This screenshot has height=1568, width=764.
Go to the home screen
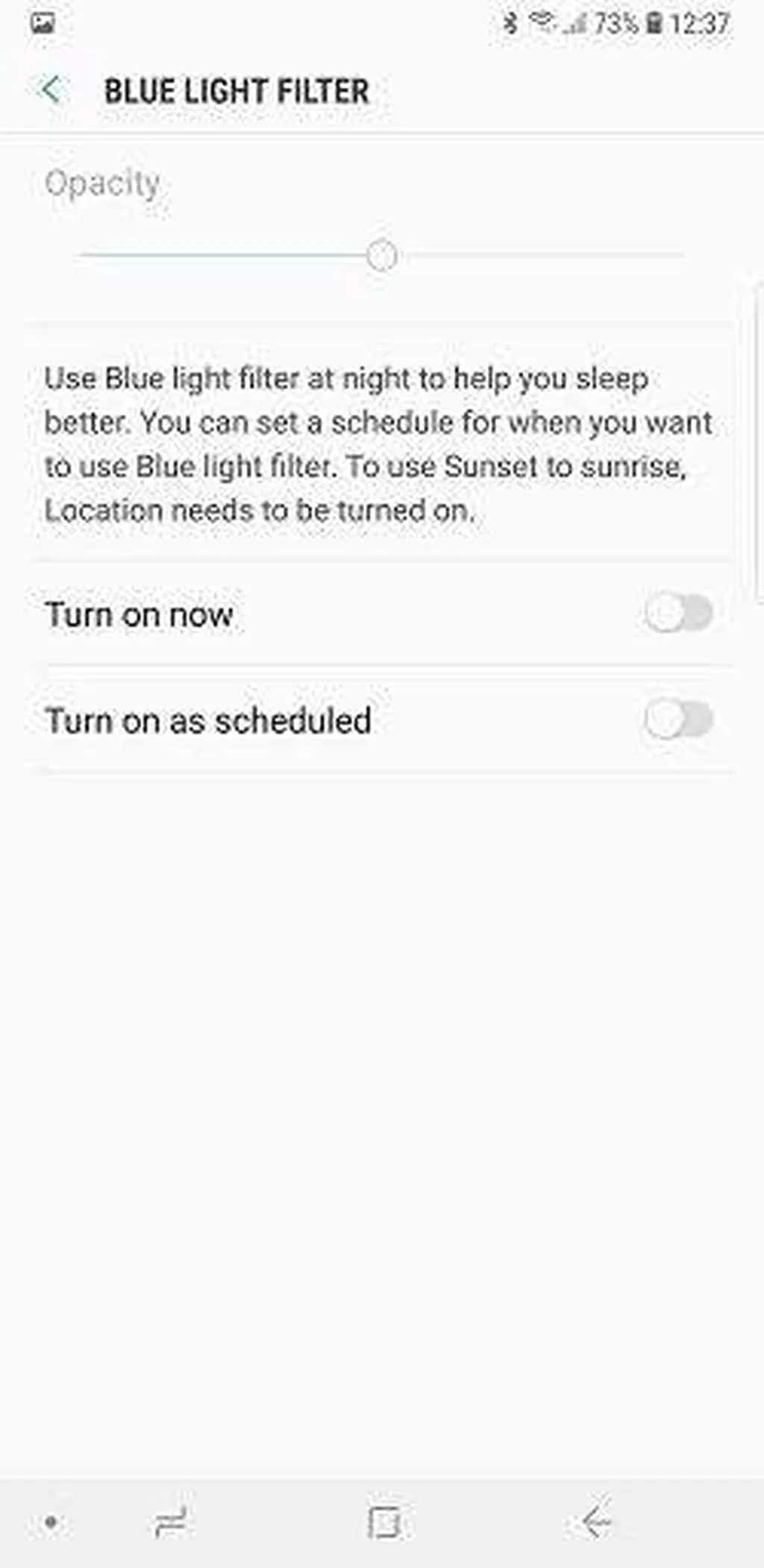click(x=384, y=1522)
